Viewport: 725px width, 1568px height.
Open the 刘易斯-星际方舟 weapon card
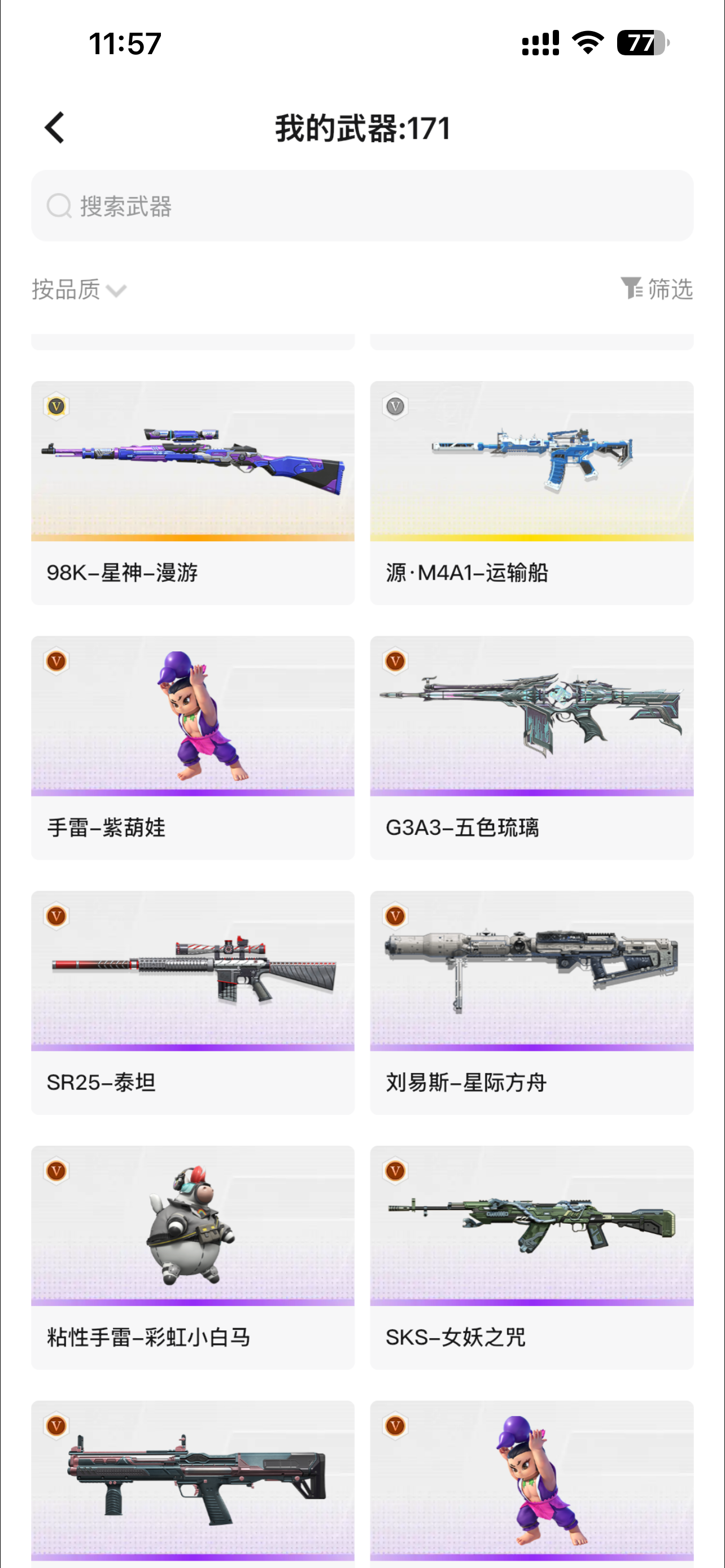click(531, 1002)
